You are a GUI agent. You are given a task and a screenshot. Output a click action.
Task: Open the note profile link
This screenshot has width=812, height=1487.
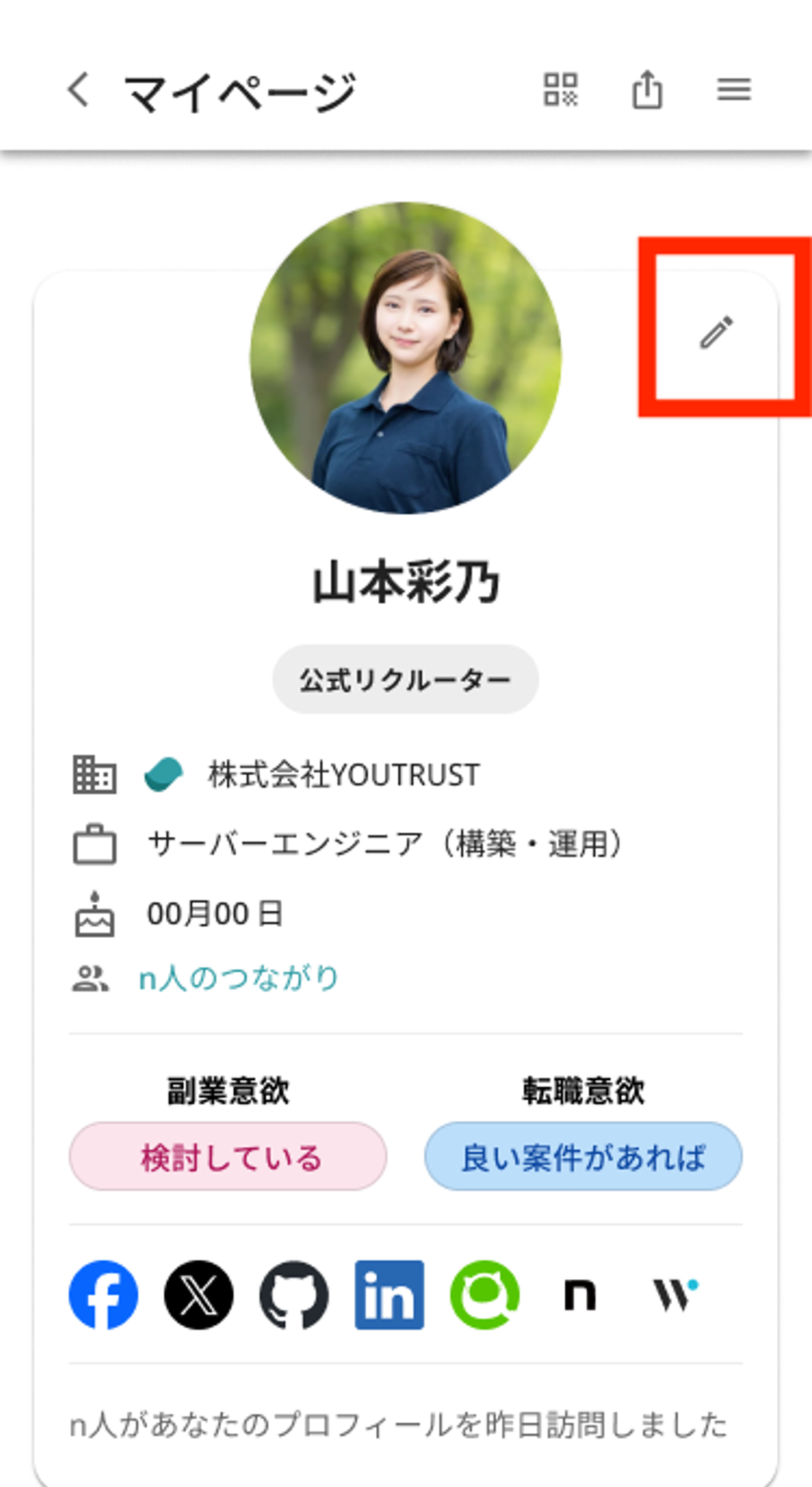click(580, 1294)
